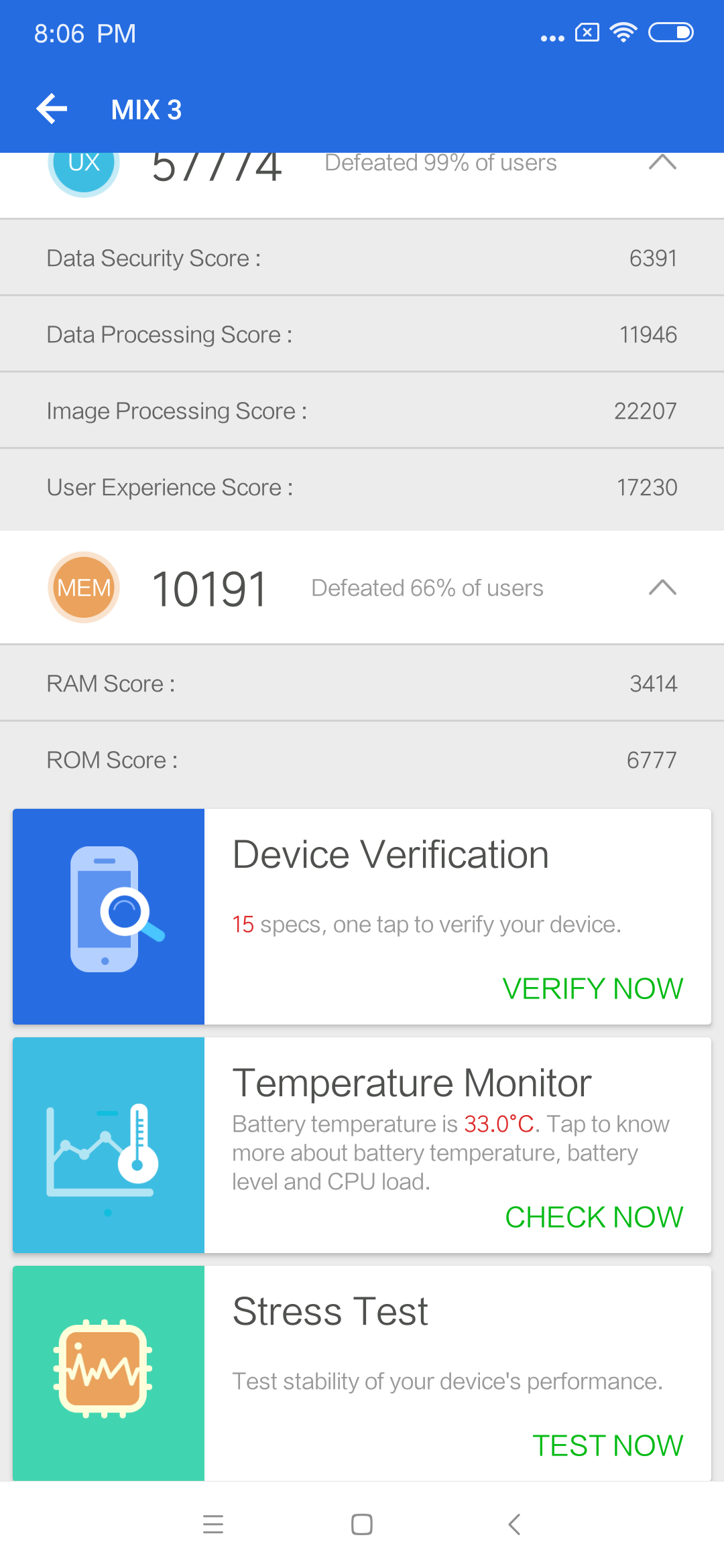Tap CHECK NOW in Temperature Monitor
Screen dimensions: 724x1568
click(594, 1217)
